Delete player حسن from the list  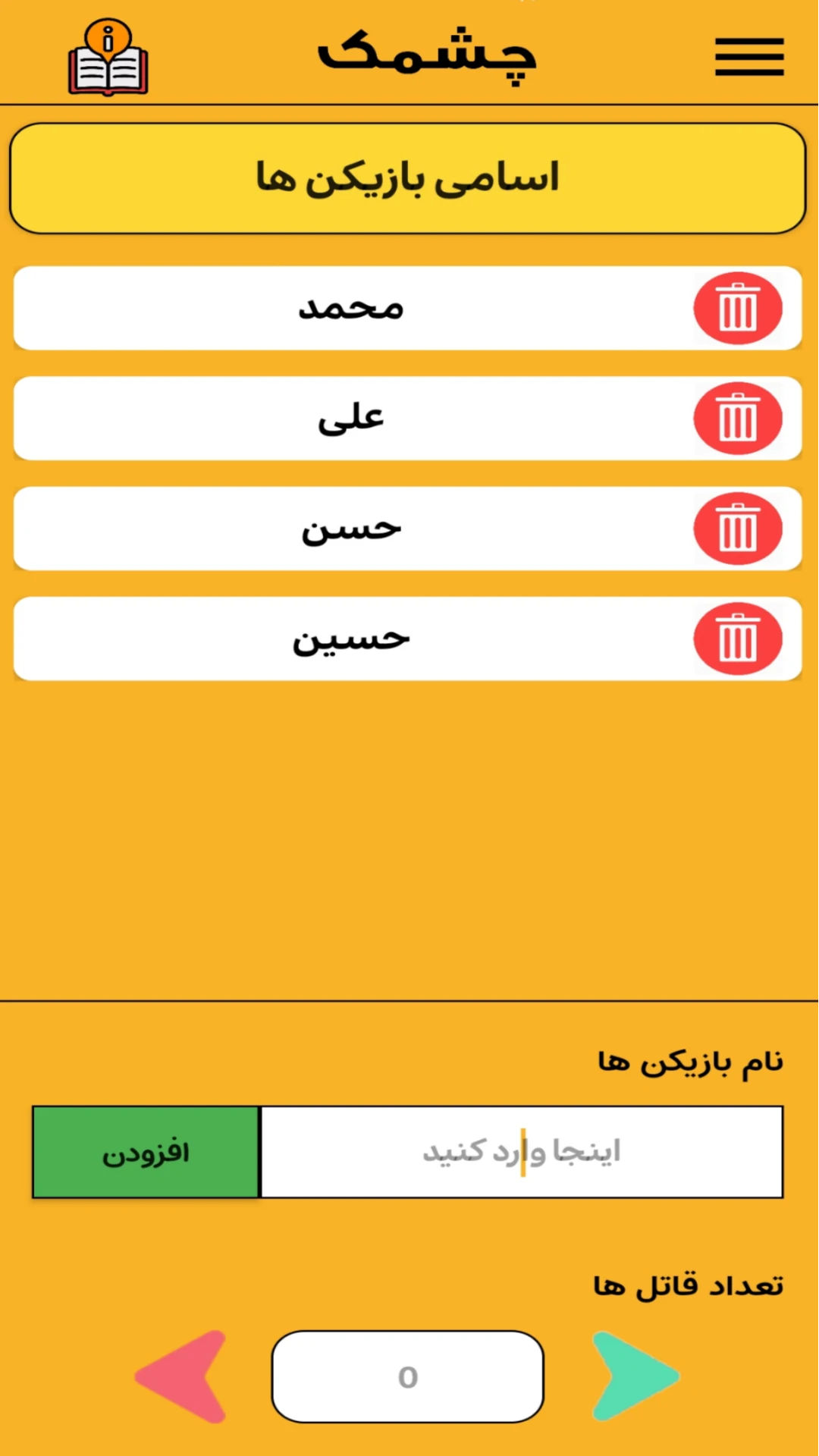tap(737, 529)
